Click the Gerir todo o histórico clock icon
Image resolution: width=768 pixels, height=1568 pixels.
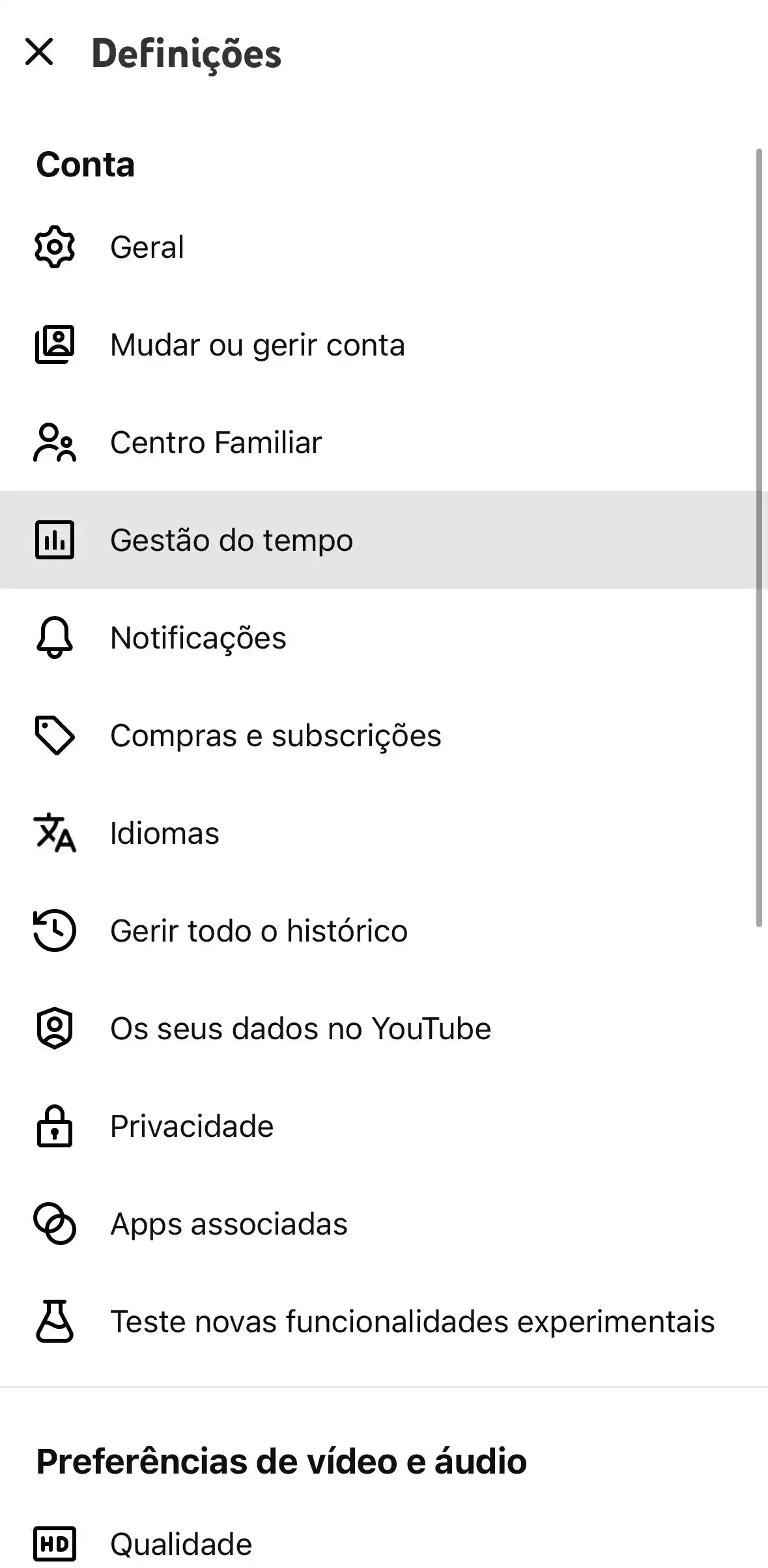55,931
